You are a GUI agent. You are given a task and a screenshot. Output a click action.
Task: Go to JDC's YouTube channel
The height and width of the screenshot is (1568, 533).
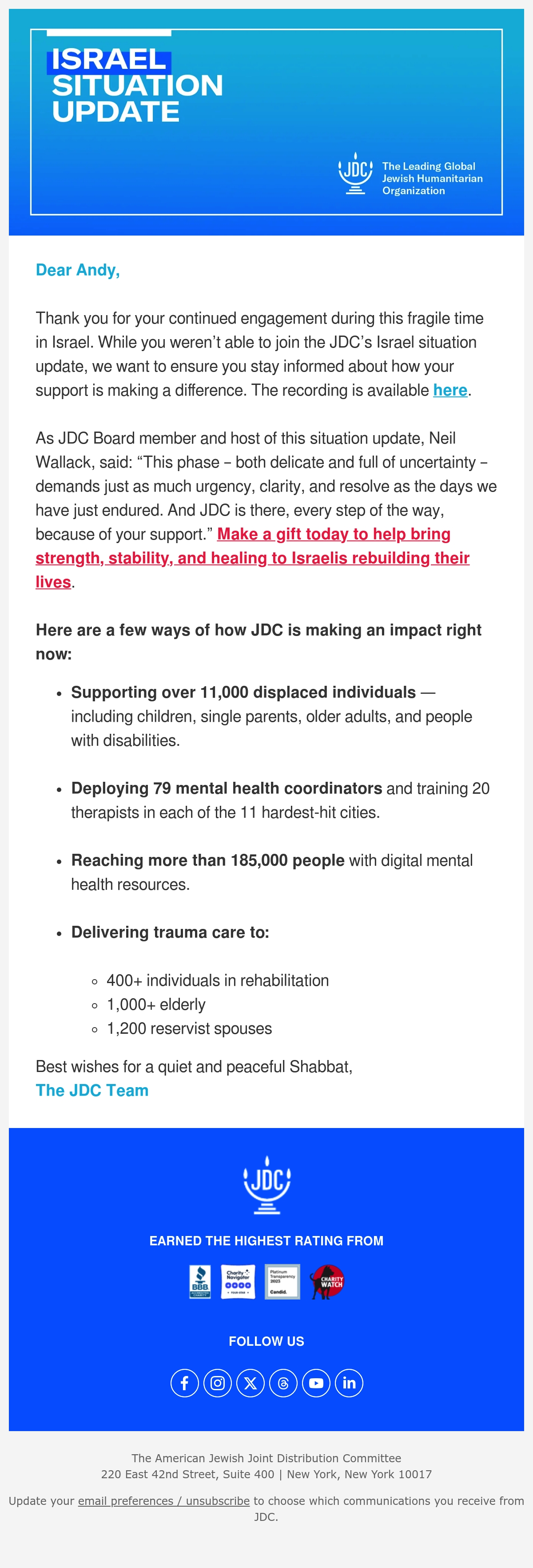pos(316,1383)
